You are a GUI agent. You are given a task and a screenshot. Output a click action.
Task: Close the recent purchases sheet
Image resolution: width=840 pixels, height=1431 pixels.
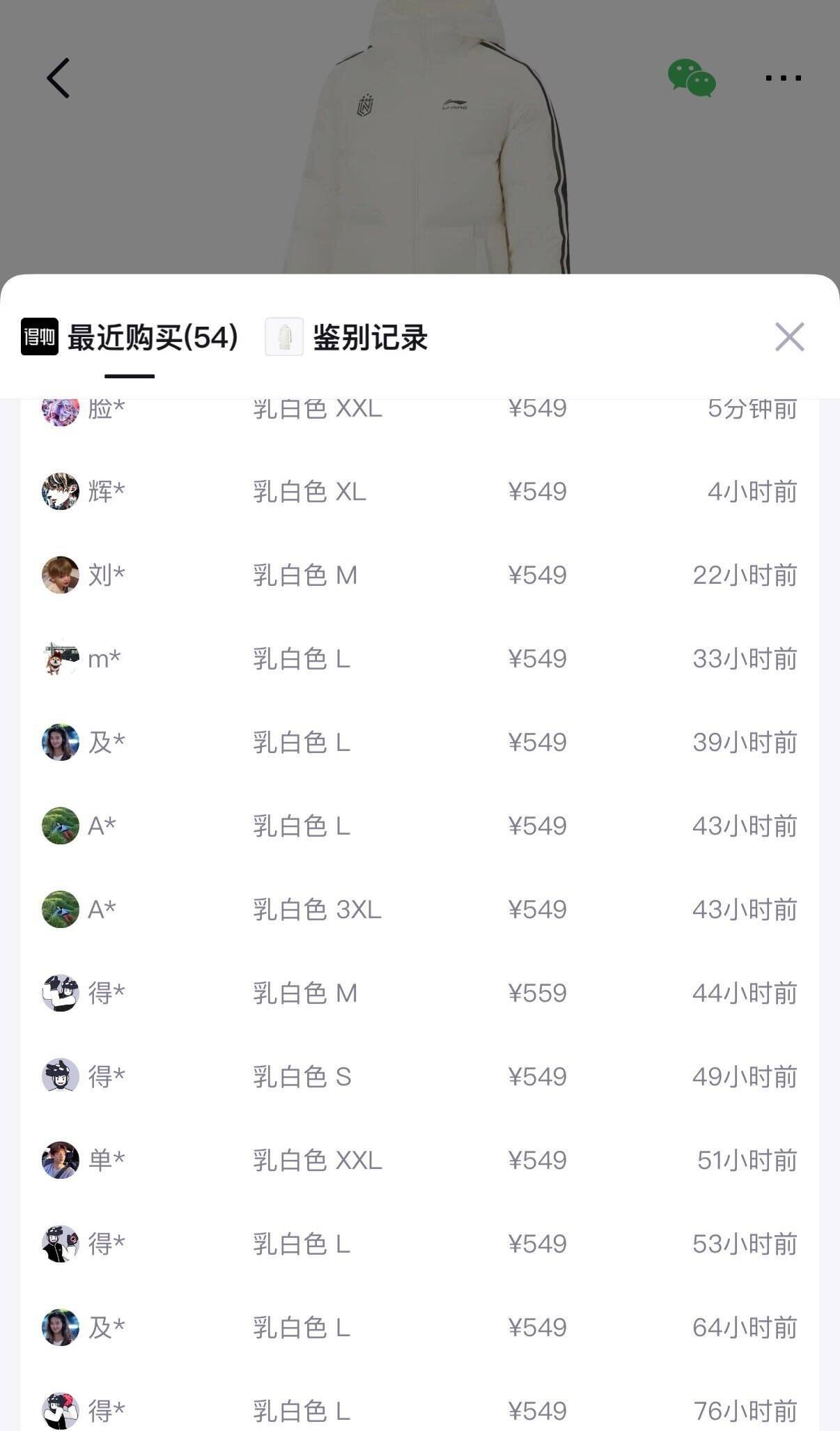(x=789, y=337)
